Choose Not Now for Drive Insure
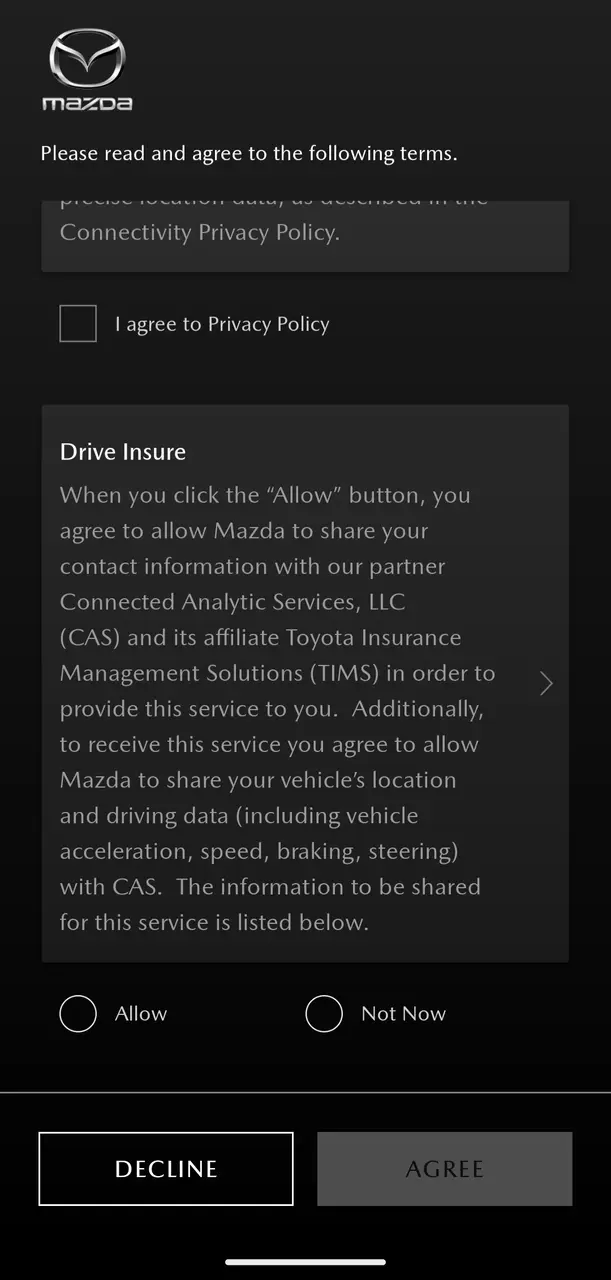Viewport: 611px width, 1280px height. [x=324, y=1014]
